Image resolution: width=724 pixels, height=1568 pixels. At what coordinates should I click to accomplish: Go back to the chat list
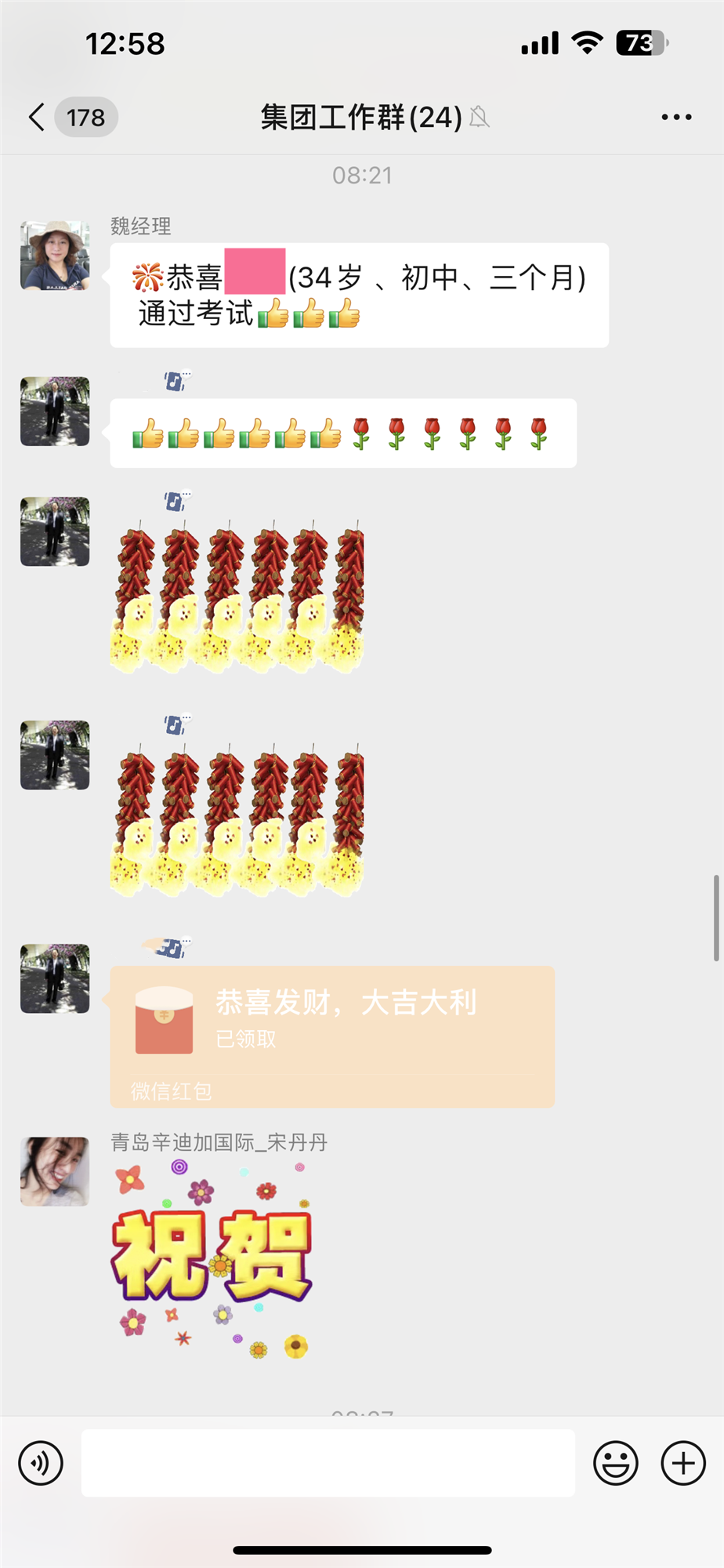(x=37, y=118)
